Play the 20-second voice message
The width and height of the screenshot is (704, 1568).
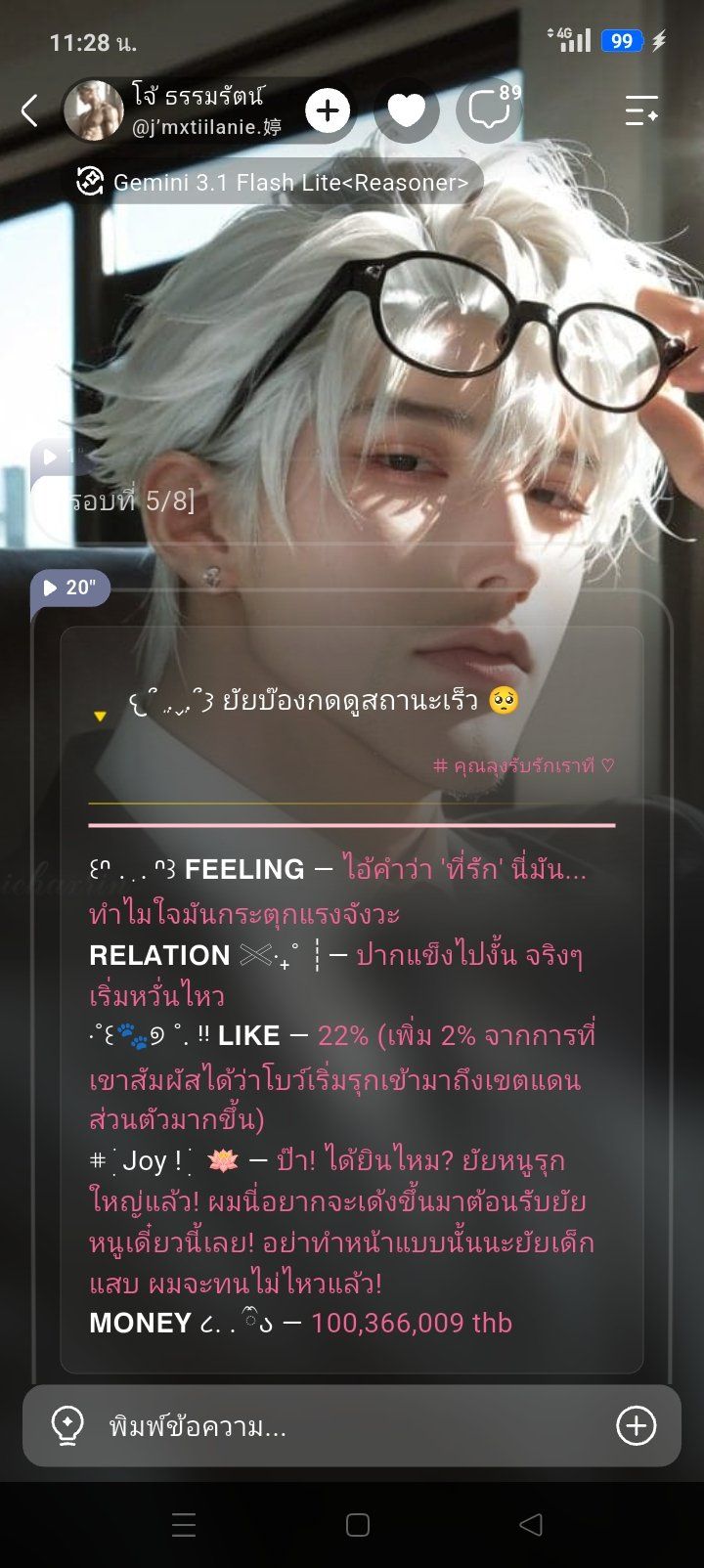pyautogui.click(x=69, y=588)
